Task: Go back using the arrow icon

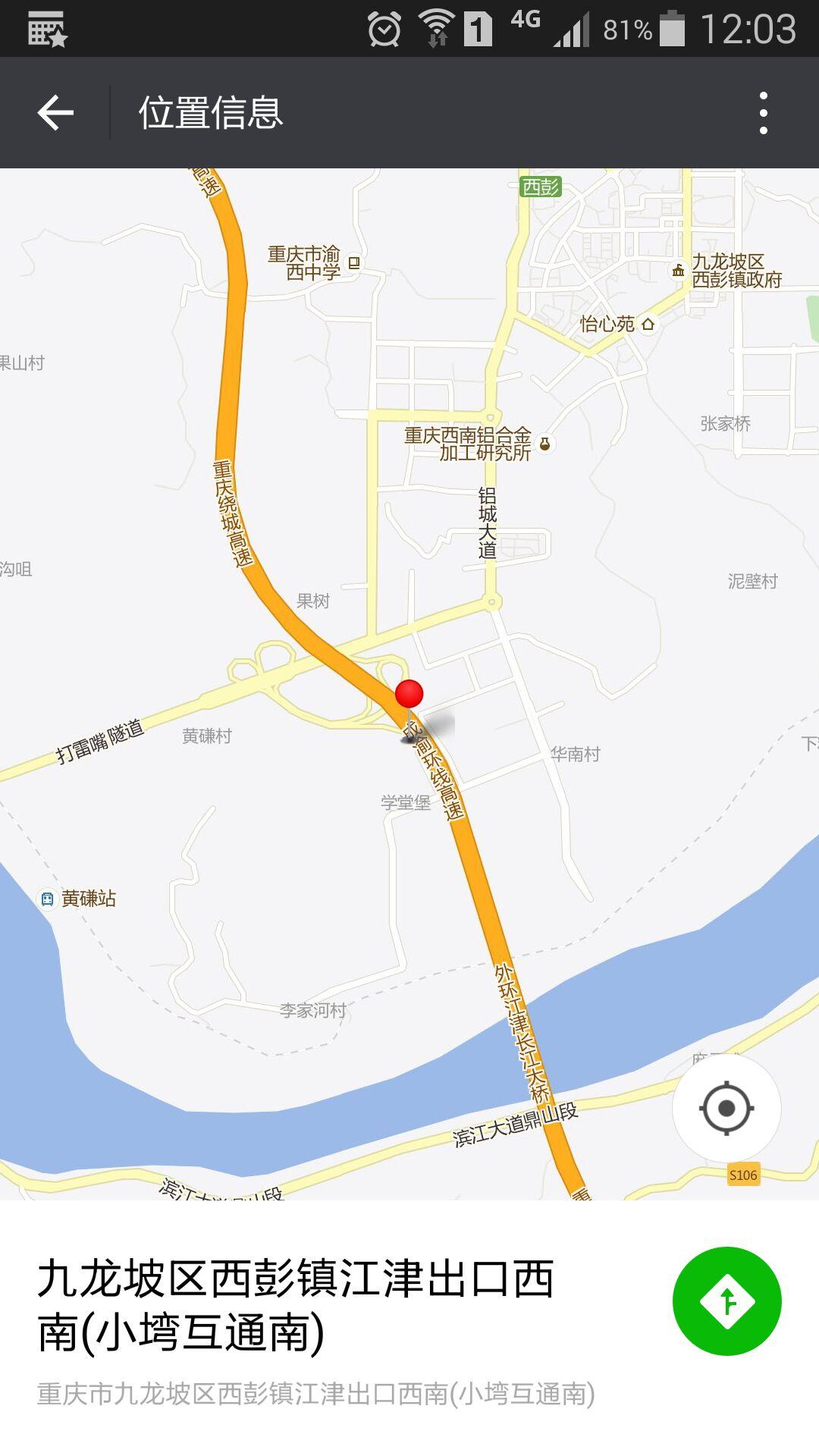Action: [55, 113]
